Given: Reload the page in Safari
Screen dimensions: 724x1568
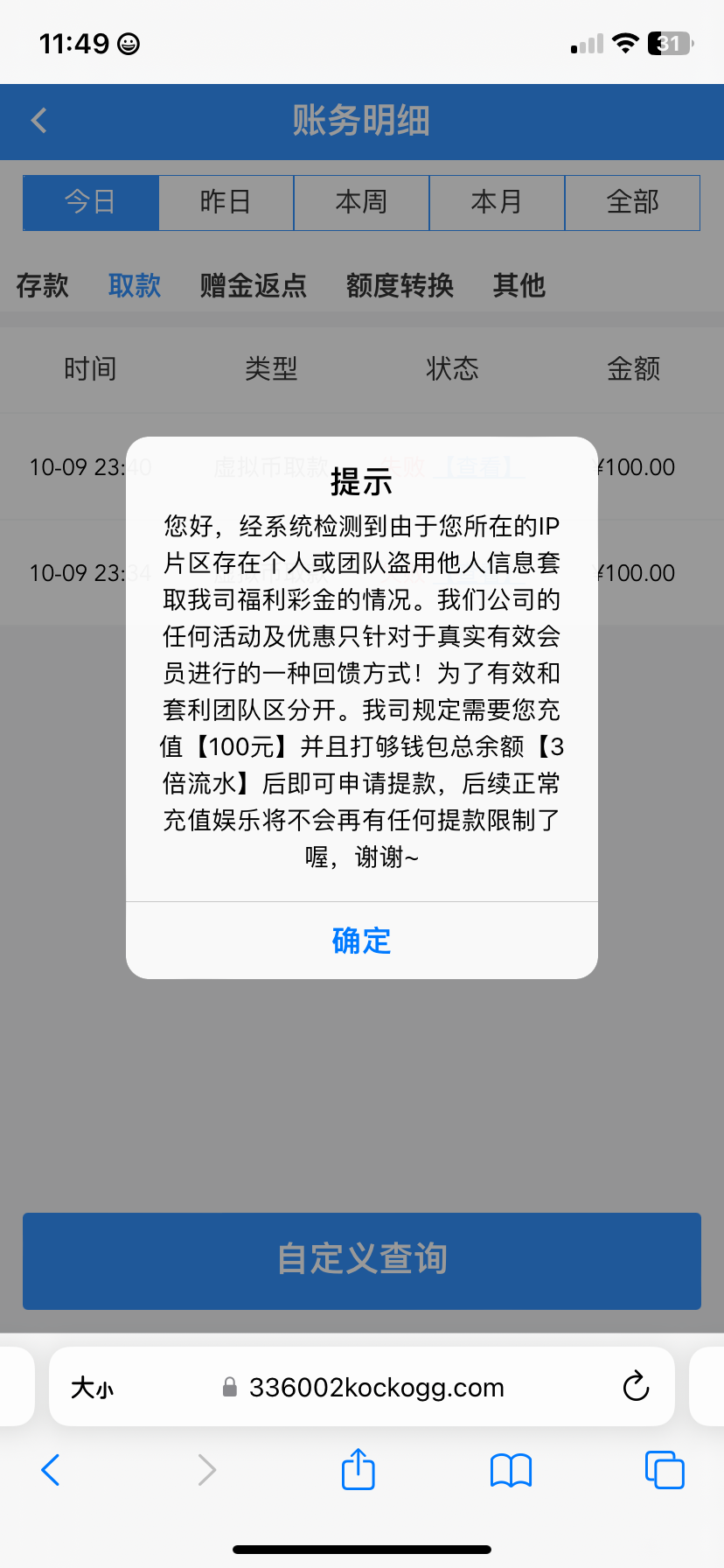Looking at the screenshot, I should point(636,1386).
